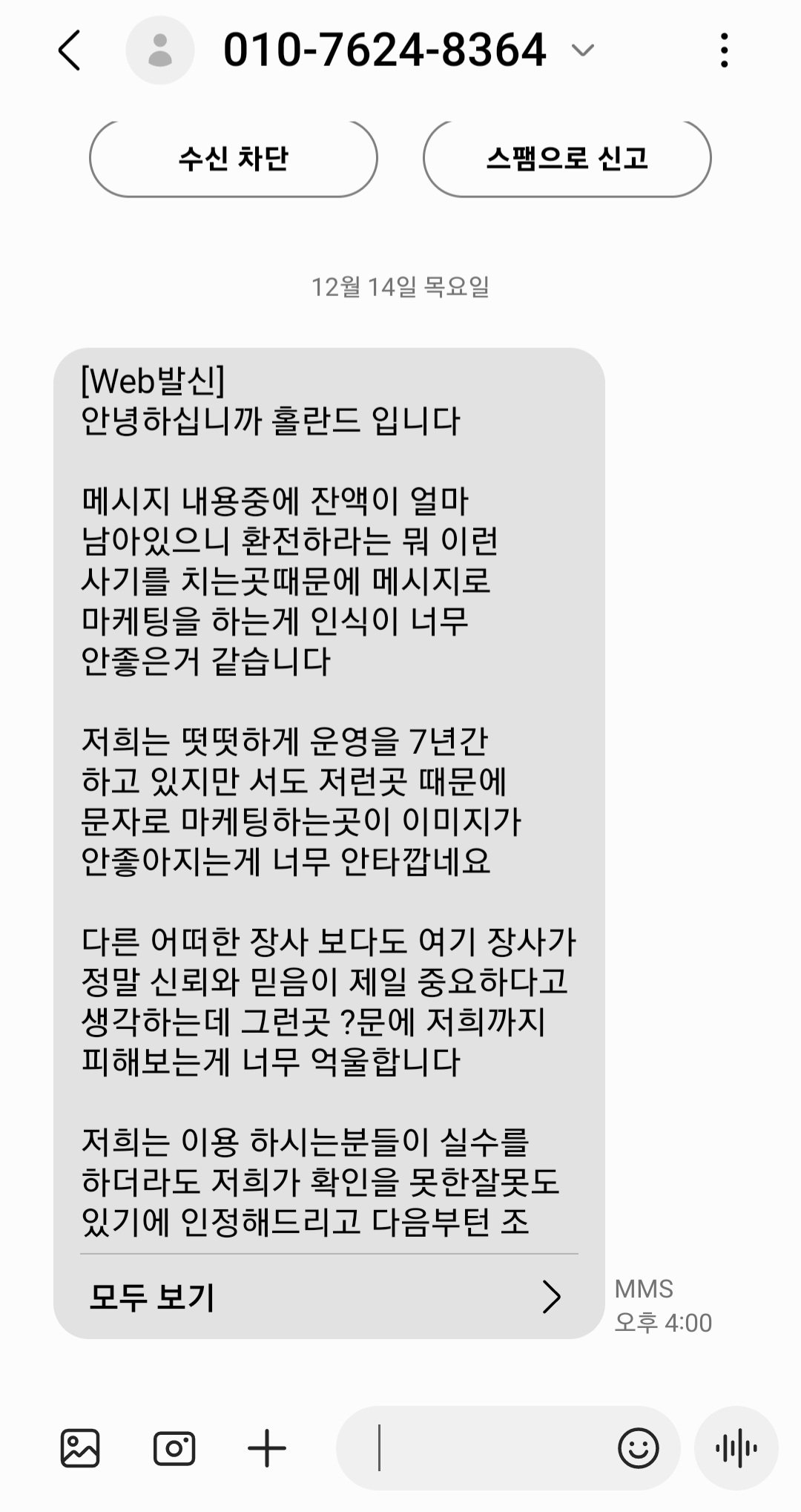
Task: Expand the 010-7624-8364 contact dropdown
Action: [583, 50]
